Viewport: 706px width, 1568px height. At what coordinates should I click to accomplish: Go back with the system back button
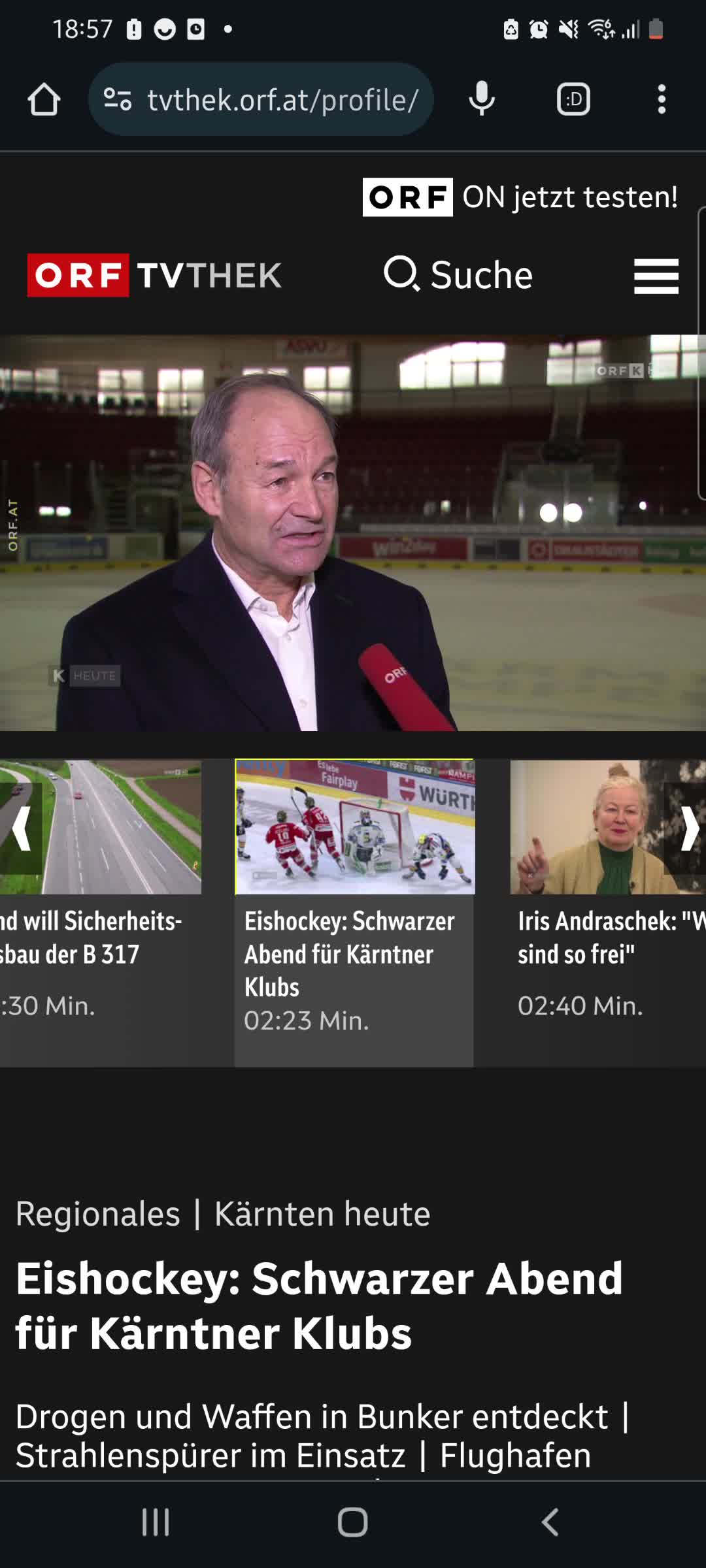(550, 1522)
